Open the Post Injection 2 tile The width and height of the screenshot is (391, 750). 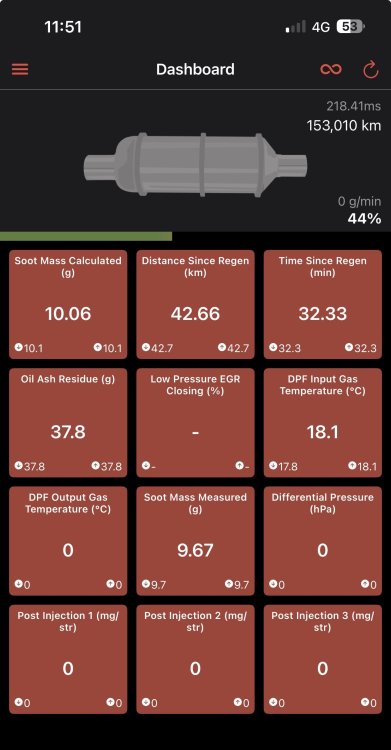[195, 659]
